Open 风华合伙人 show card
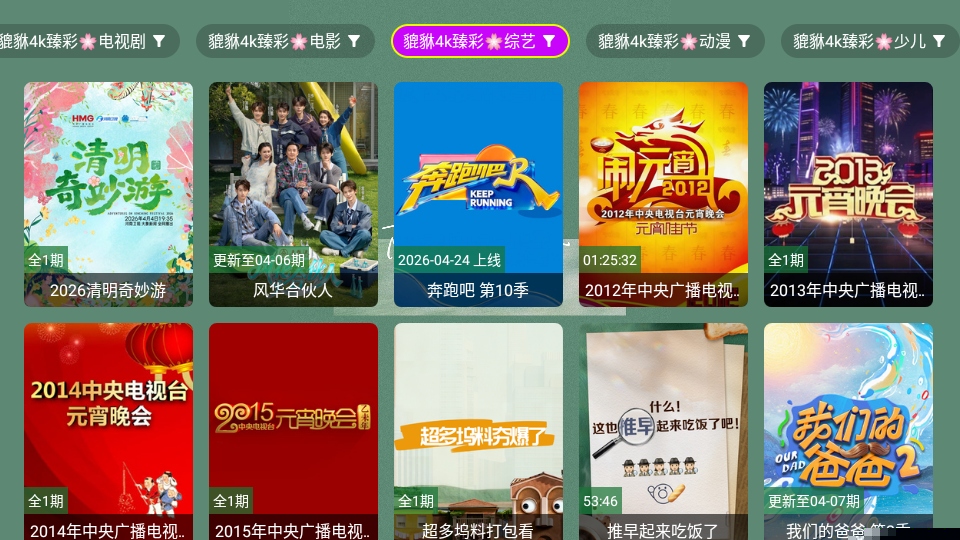 pyautogui.click(x=293, y=193)
